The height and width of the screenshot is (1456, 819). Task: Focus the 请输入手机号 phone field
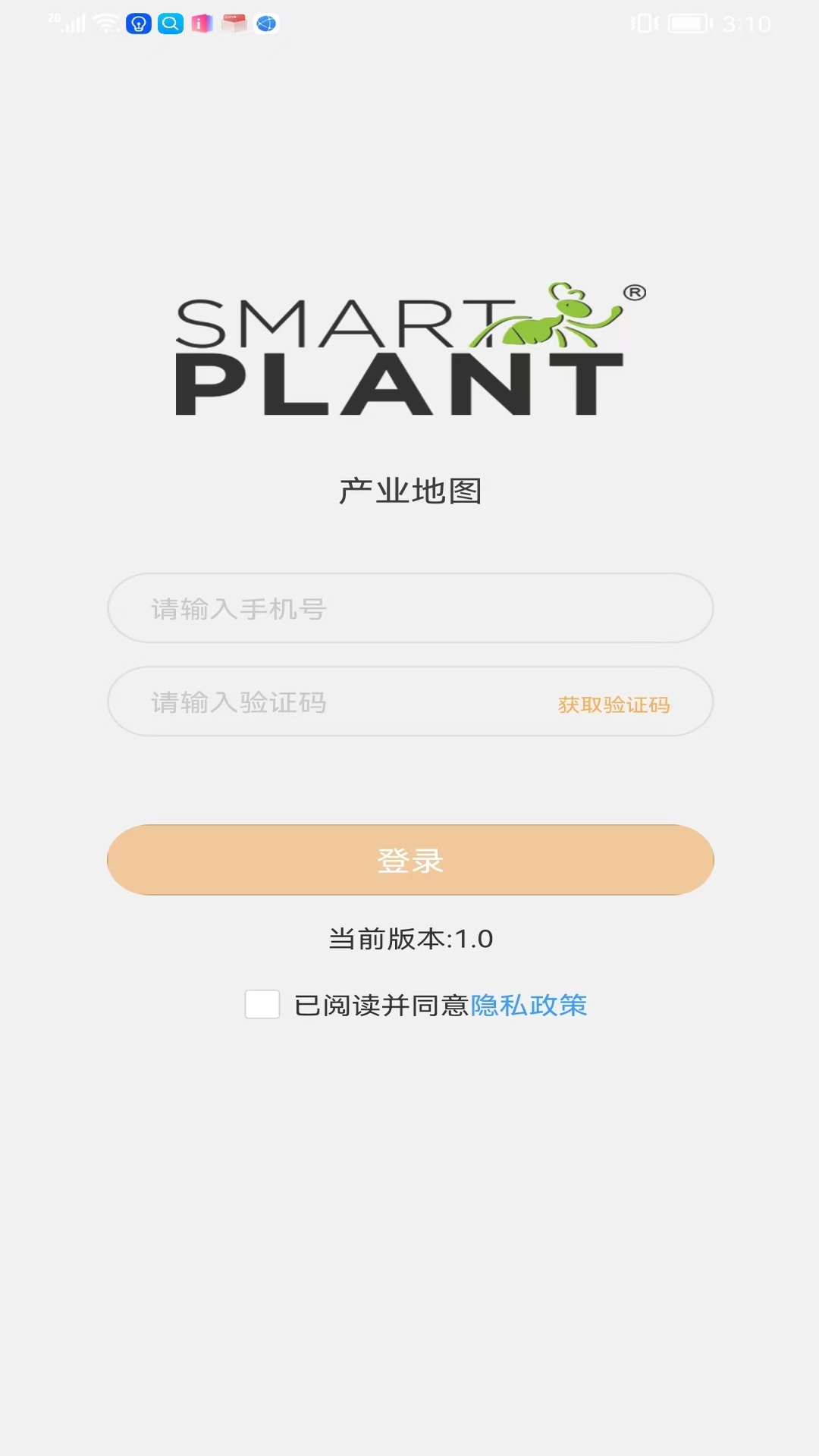click(409, 607)
